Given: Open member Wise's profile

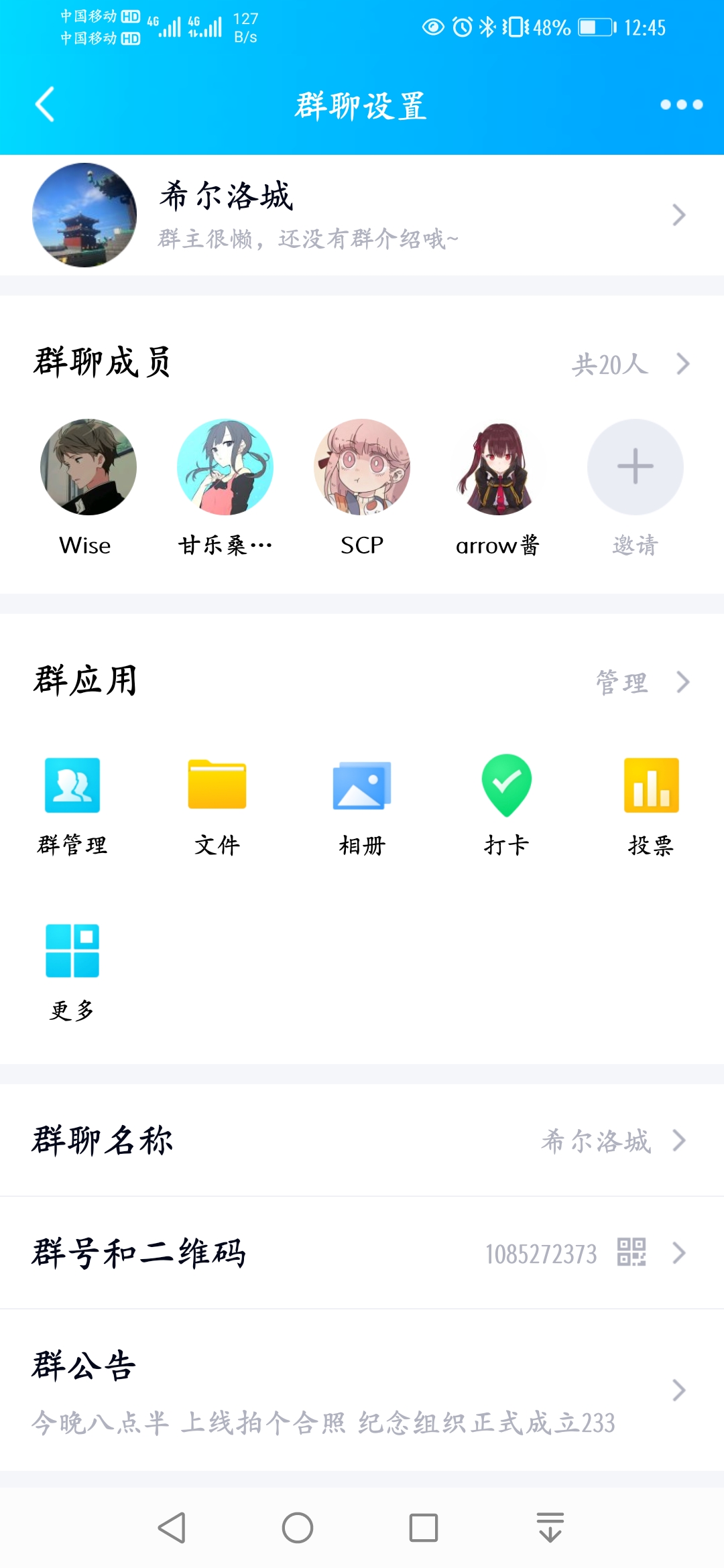Looking at the screenshot, I should (88, 467).
